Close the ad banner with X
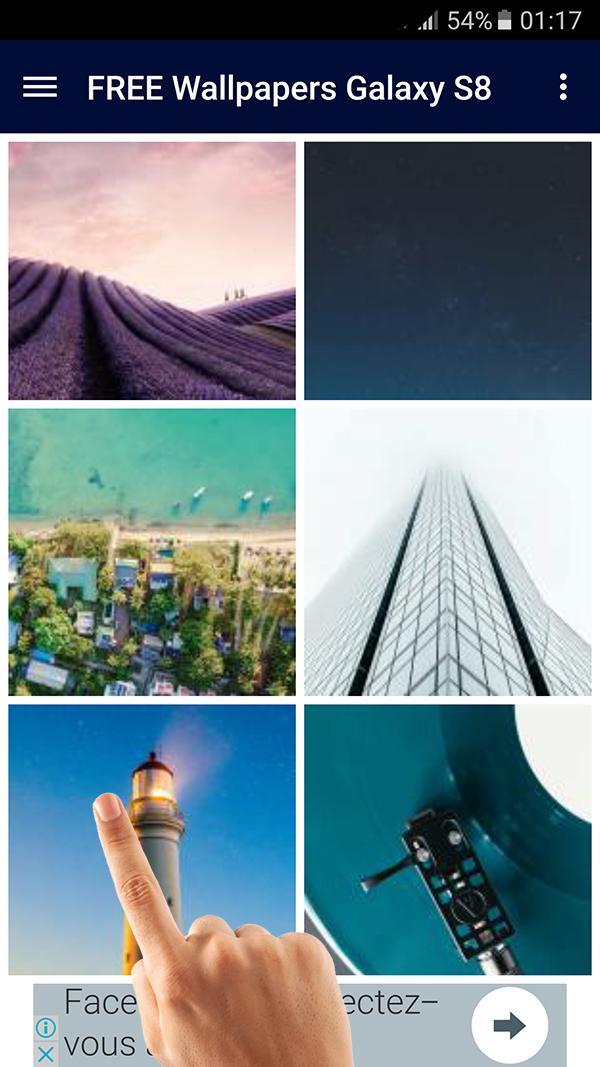This screenshot has height=1067, width=600. [46, 1054]
